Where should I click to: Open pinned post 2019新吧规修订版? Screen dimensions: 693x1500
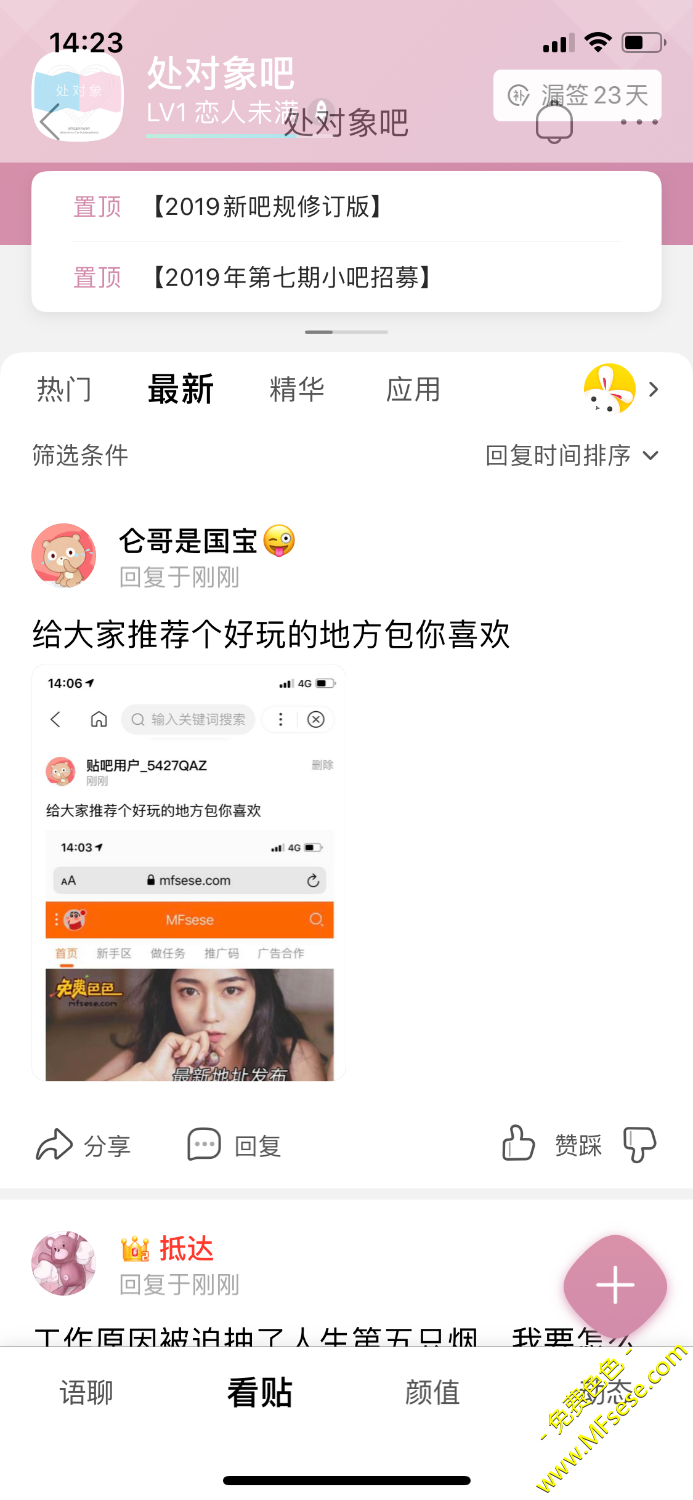(x=267, y=207)
